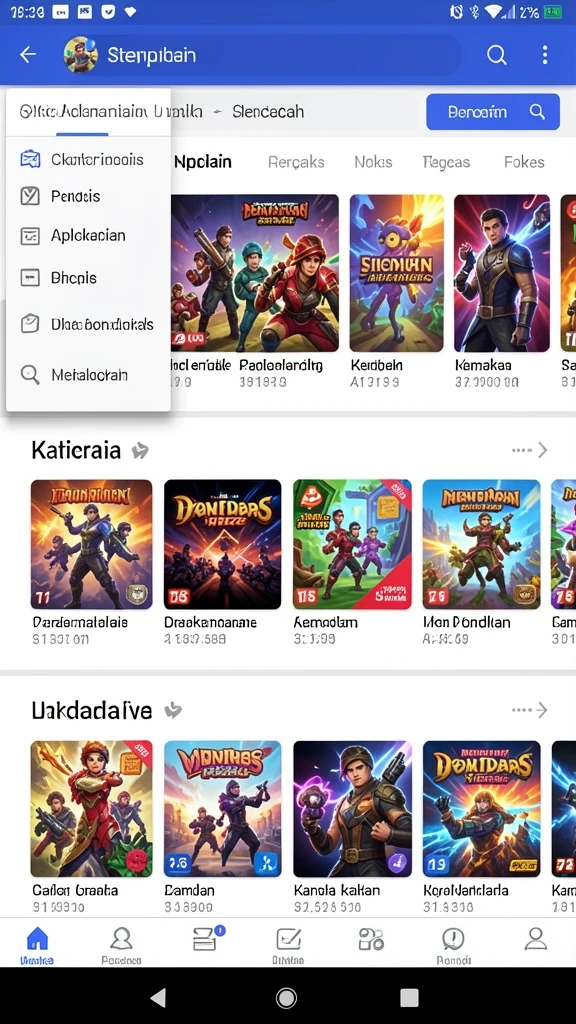Screen dimensions: 576x1024
Task: Choose Aplokacian in the dropdown menu
Action: (x=88, y=236)
